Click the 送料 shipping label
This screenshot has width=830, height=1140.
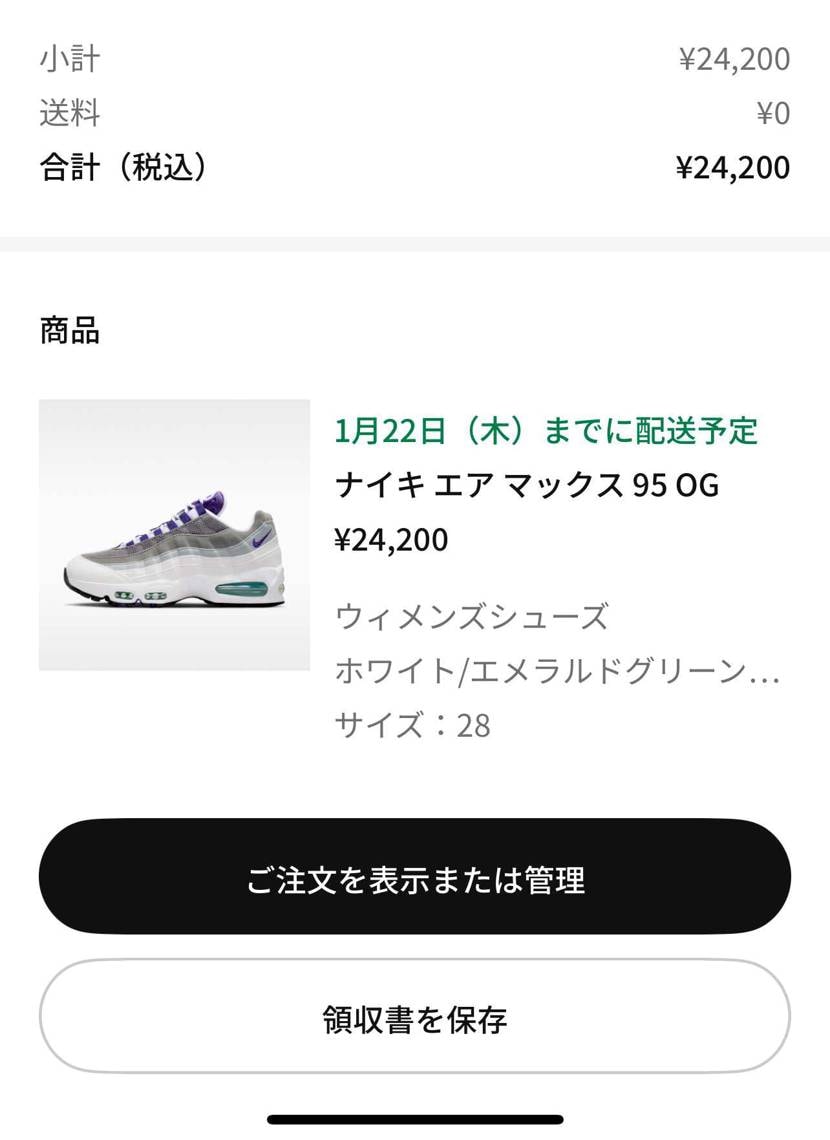(67, 113)
